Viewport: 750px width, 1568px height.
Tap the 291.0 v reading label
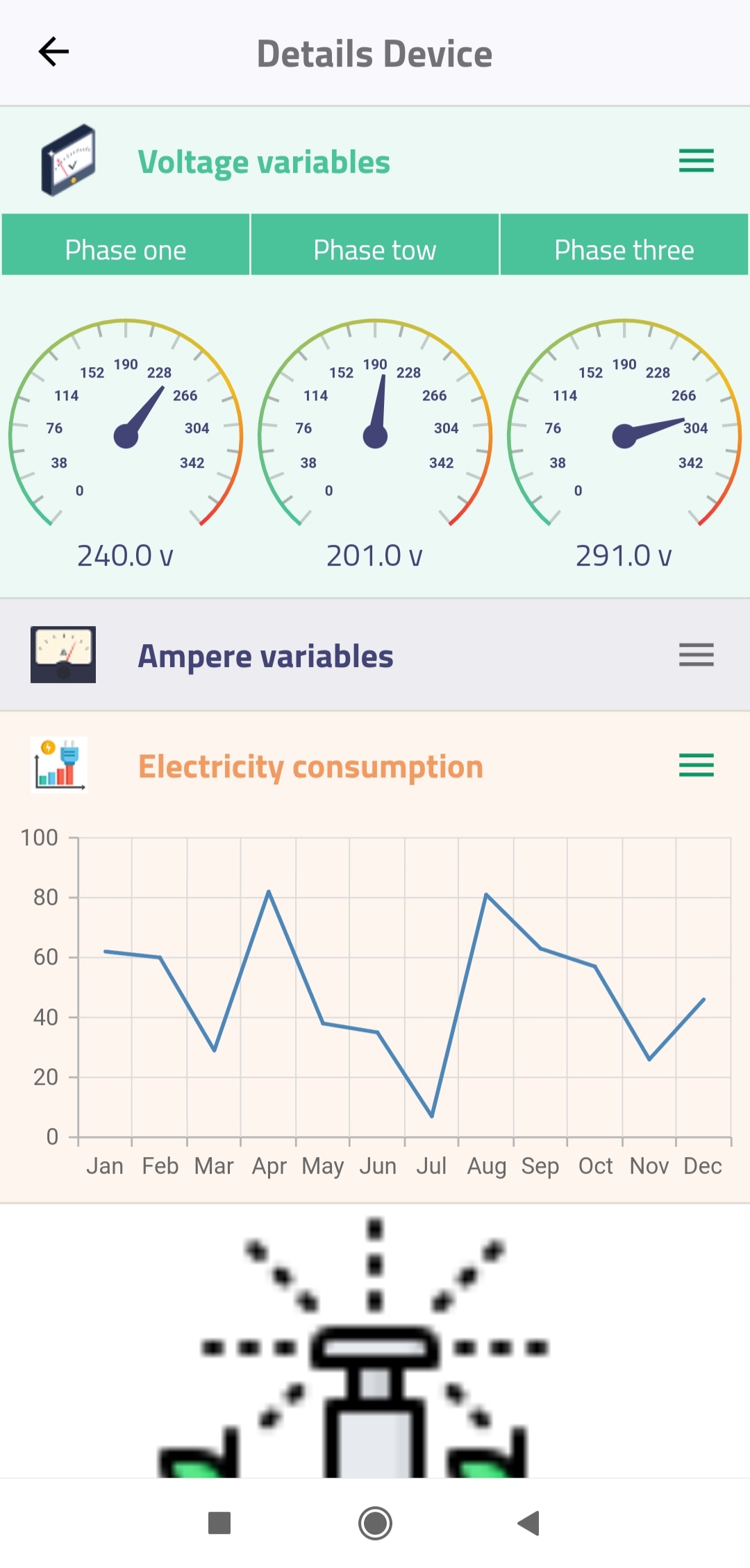(624, 555)
